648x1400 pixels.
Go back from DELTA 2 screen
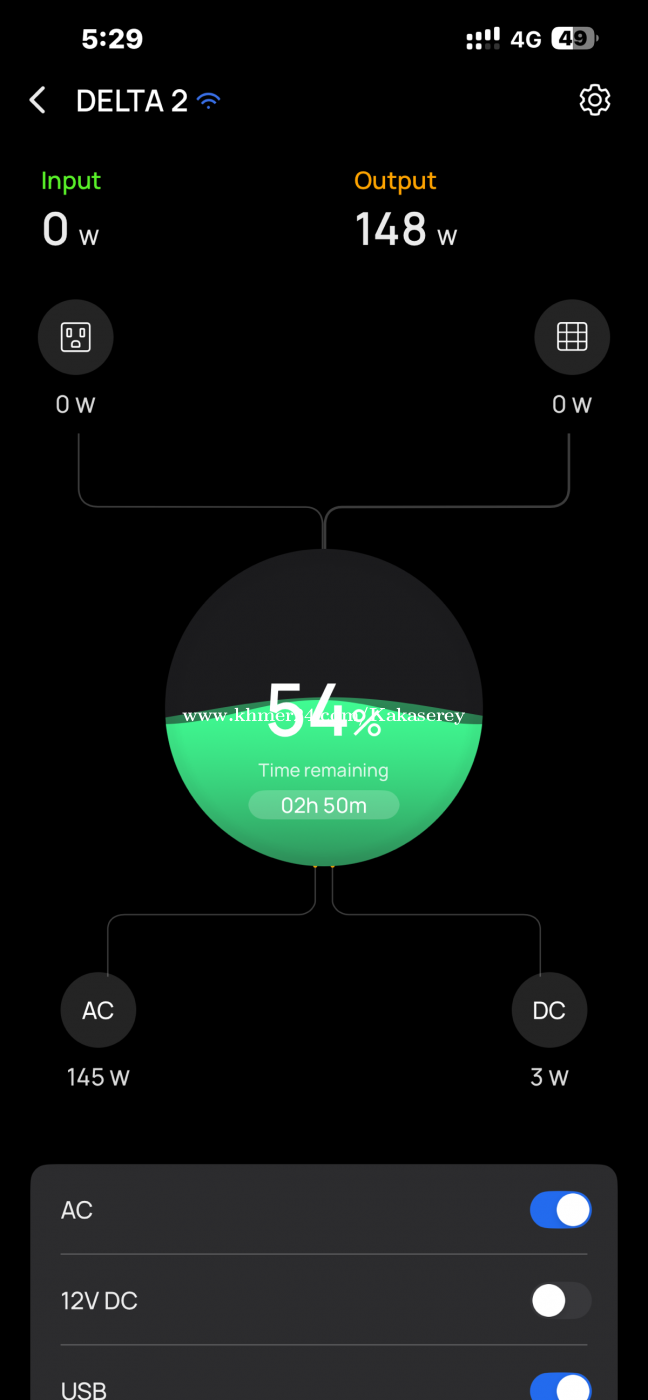click(38, 100)
